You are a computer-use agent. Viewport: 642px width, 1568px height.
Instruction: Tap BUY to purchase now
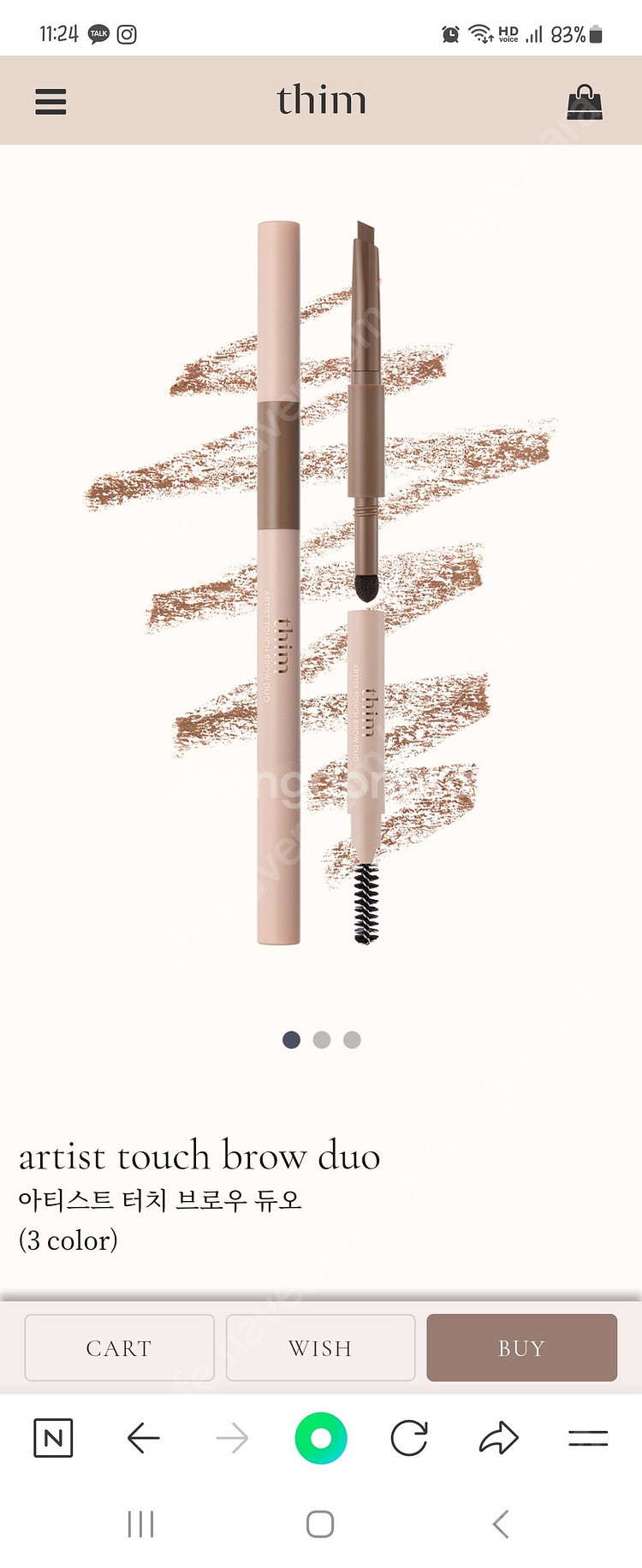click(521, 1347)
